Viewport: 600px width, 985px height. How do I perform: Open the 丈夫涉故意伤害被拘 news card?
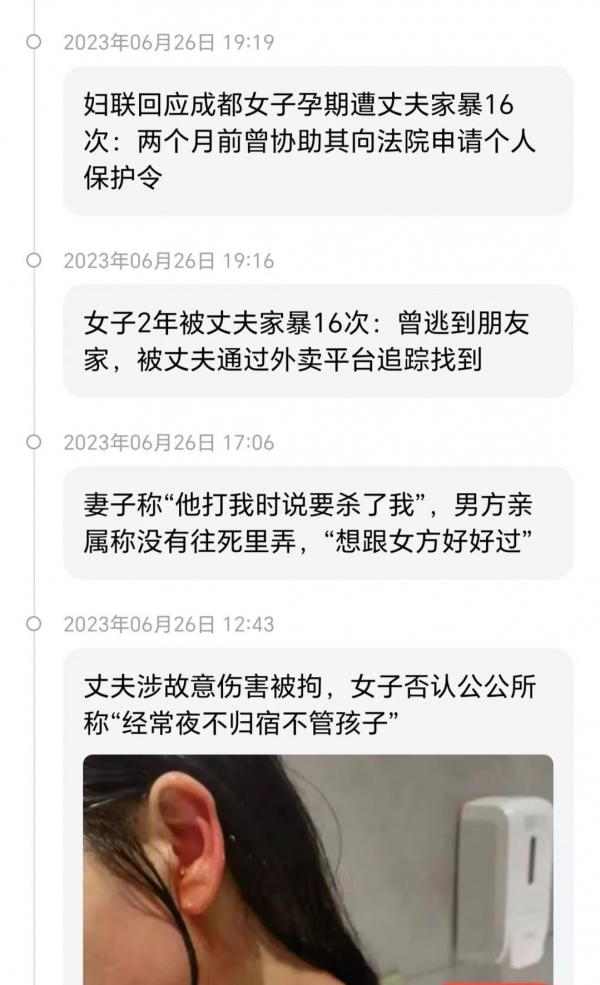[x=318, y=704]
